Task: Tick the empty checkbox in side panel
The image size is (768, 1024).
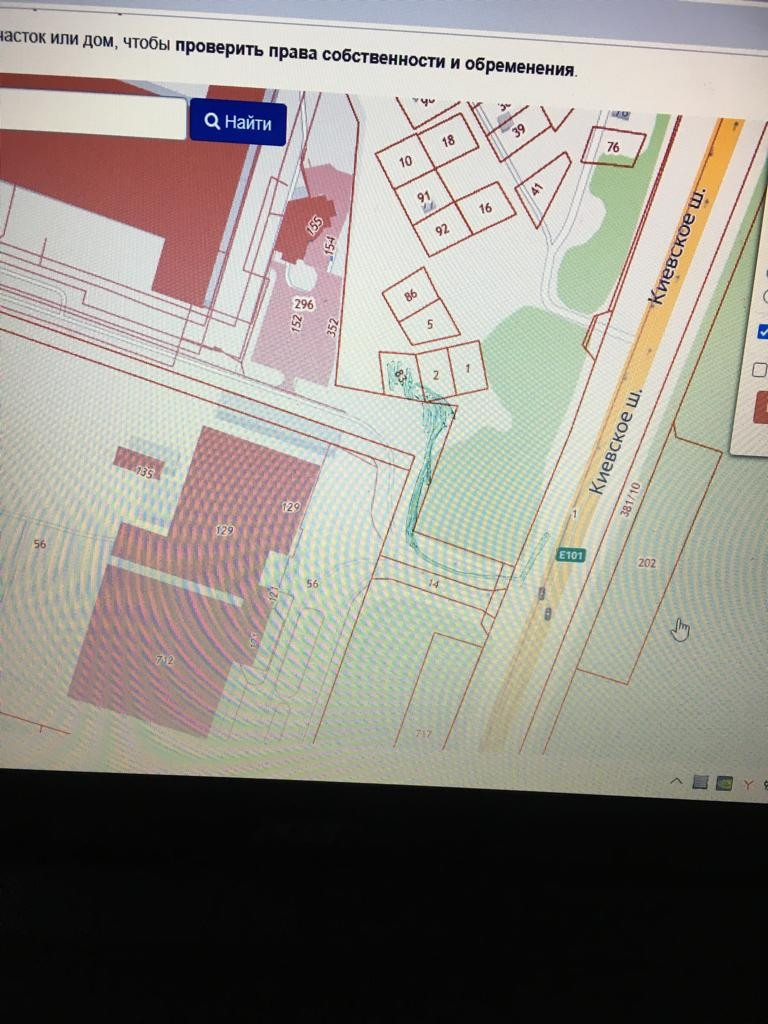Action: (760, 370)
